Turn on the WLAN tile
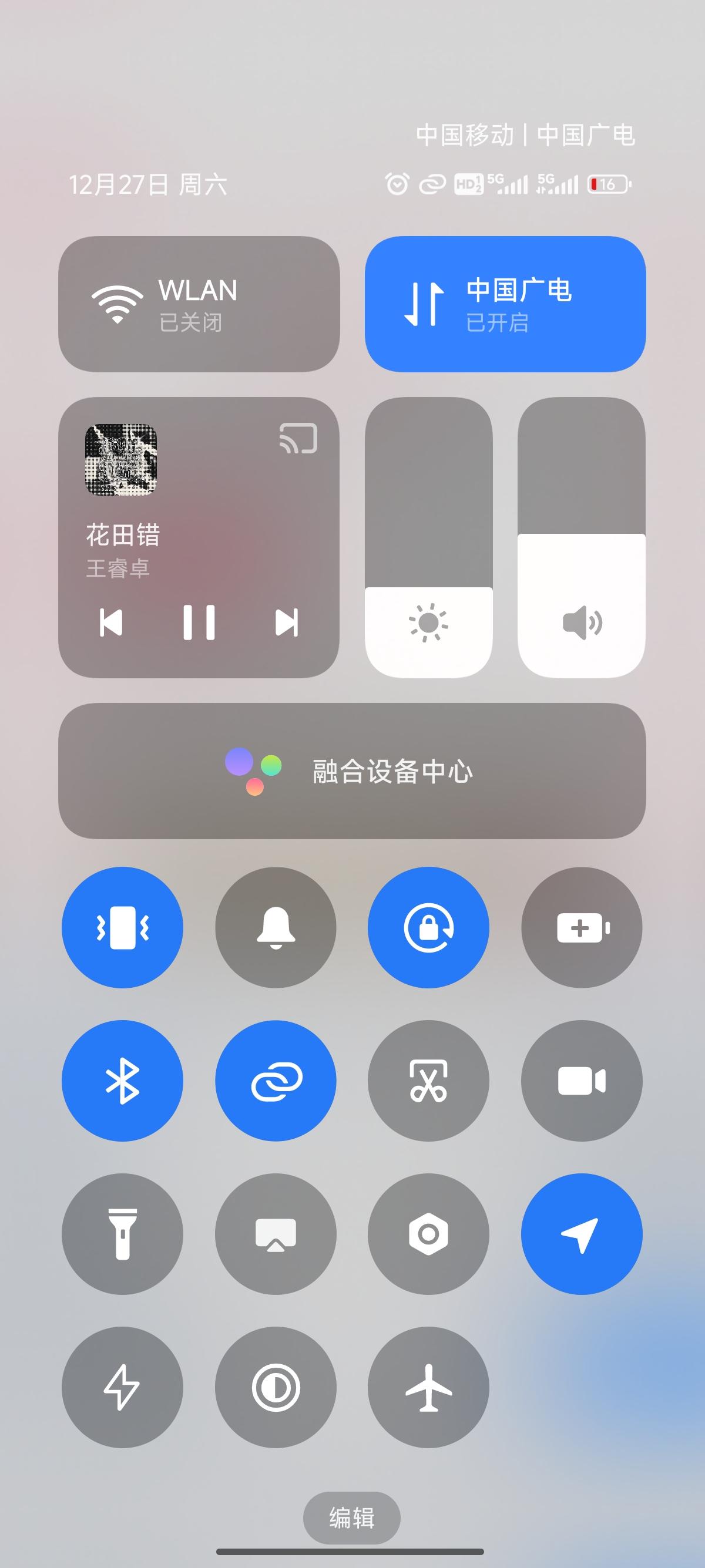 coord(199,304)
